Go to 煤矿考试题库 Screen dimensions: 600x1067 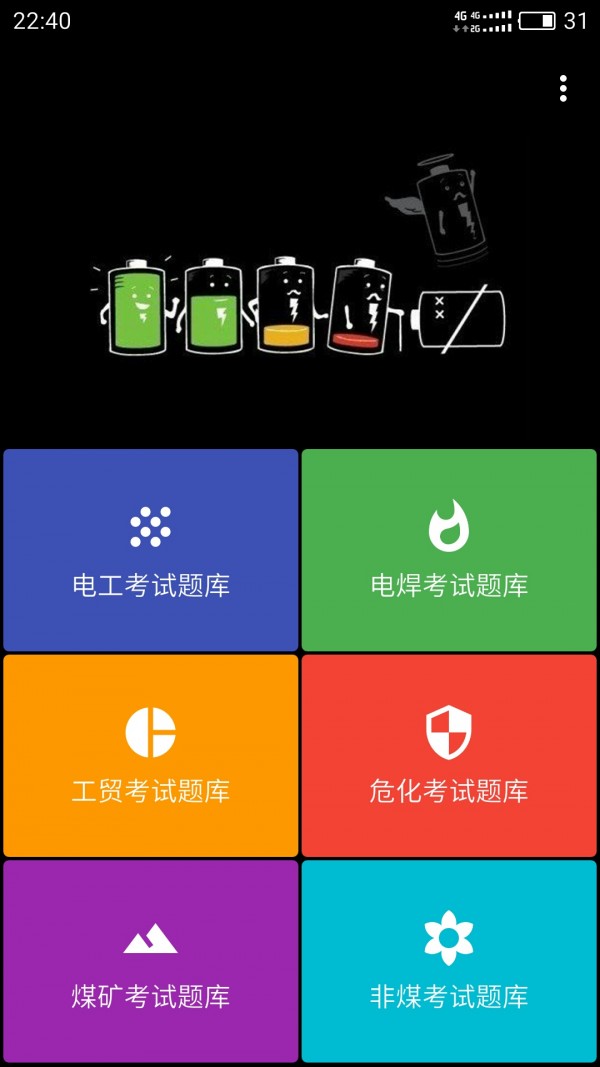[x=151, y=961]
